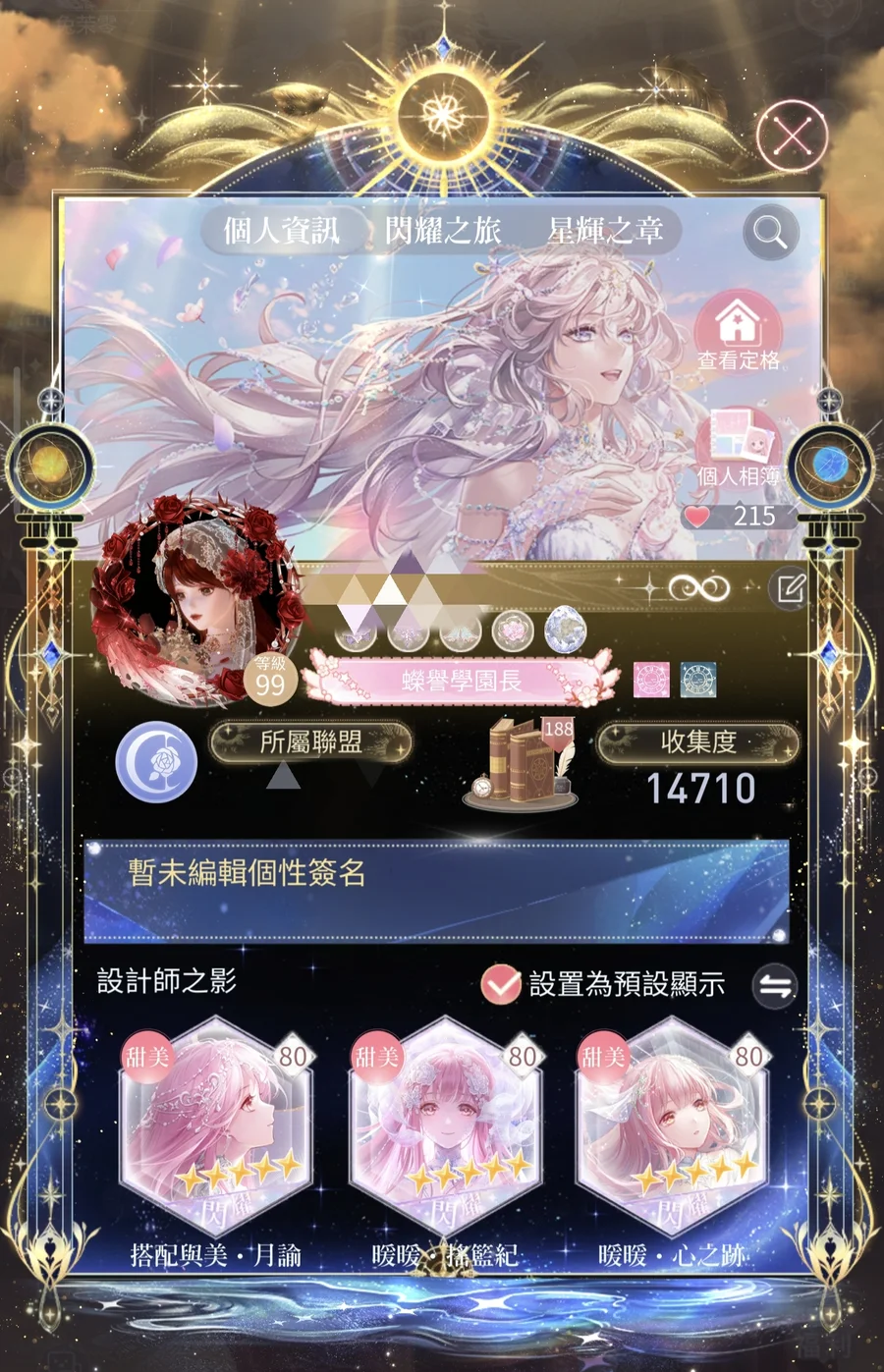
Task: Close the profile panel
Action: click(x=792, y=135)
